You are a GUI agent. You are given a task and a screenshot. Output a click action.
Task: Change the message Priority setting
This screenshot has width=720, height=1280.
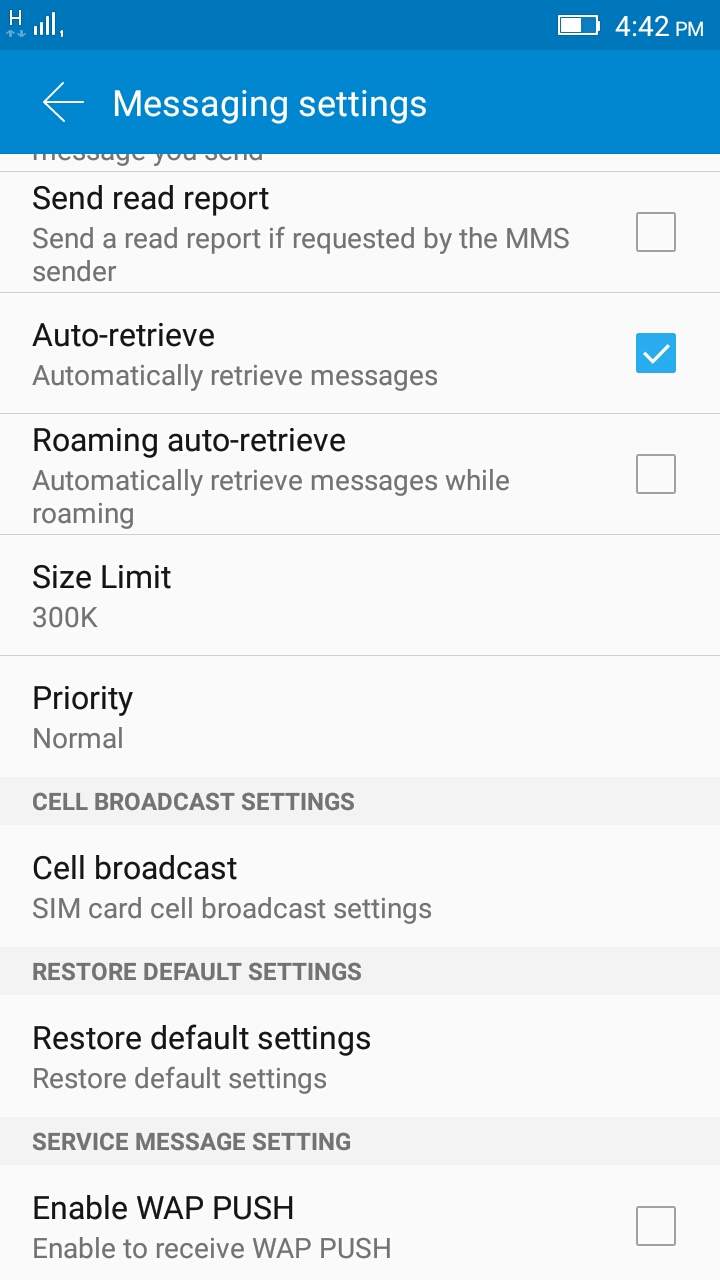click(x=360, y=716)
